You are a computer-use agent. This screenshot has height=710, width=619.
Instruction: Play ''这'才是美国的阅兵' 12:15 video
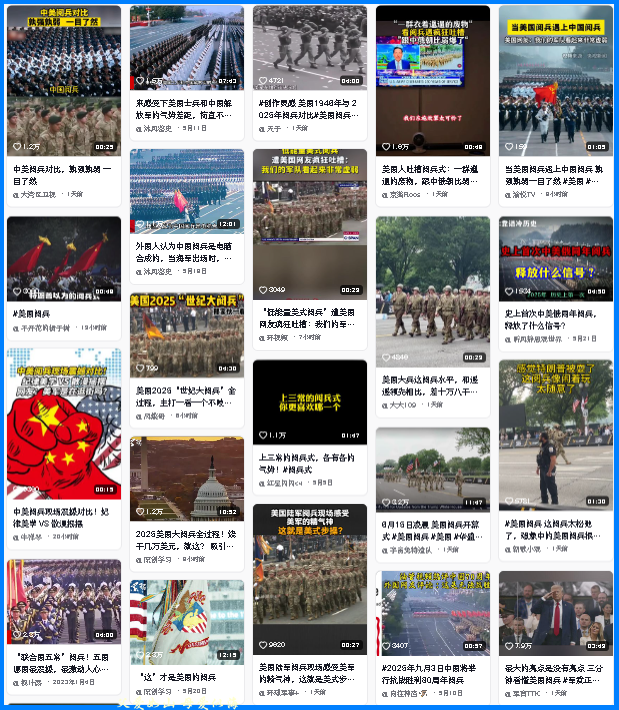[186, 621]
